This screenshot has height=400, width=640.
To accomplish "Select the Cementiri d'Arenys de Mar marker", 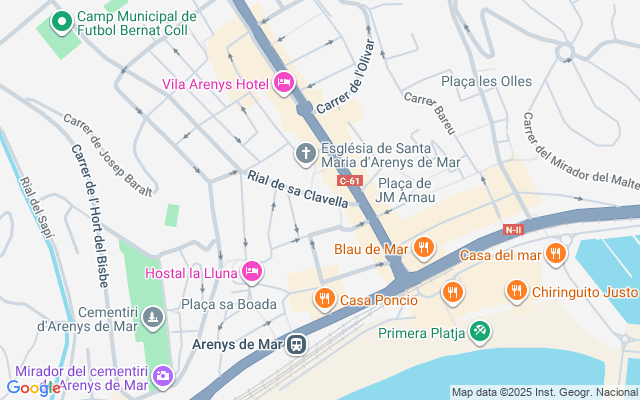I will coord(151,318).
